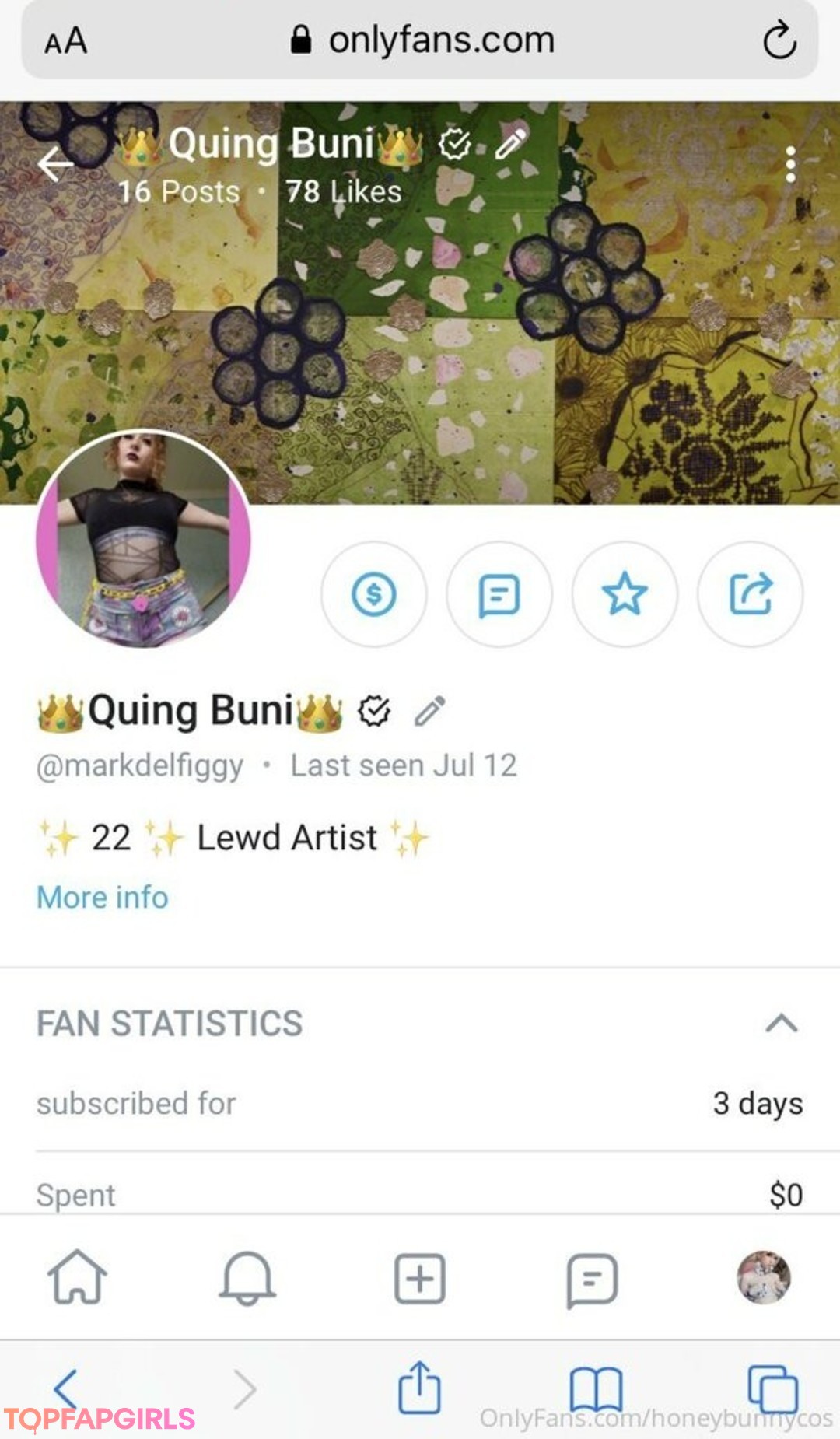Create a new post
The width and height of the screenshot is (840, 1439).
[x=420, y=1278]
